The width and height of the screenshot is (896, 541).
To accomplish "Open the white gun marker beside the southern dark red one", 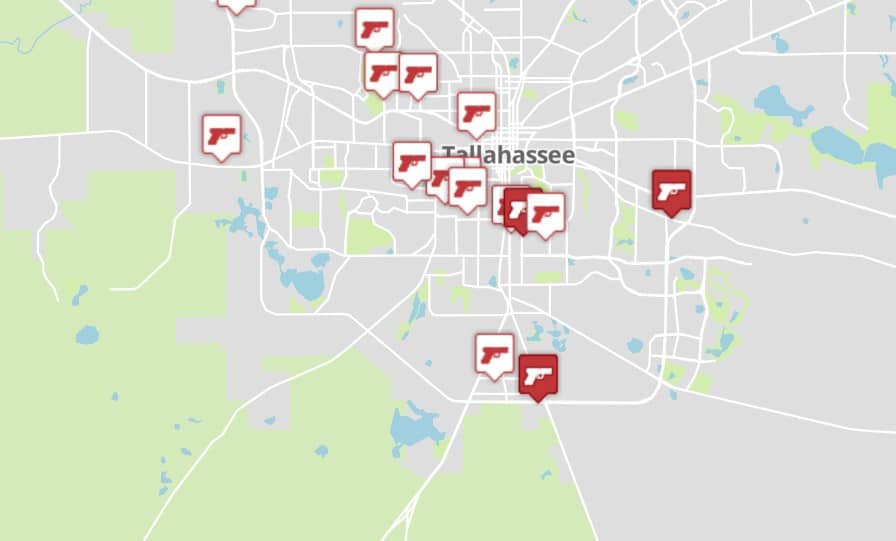I will 494,354.
